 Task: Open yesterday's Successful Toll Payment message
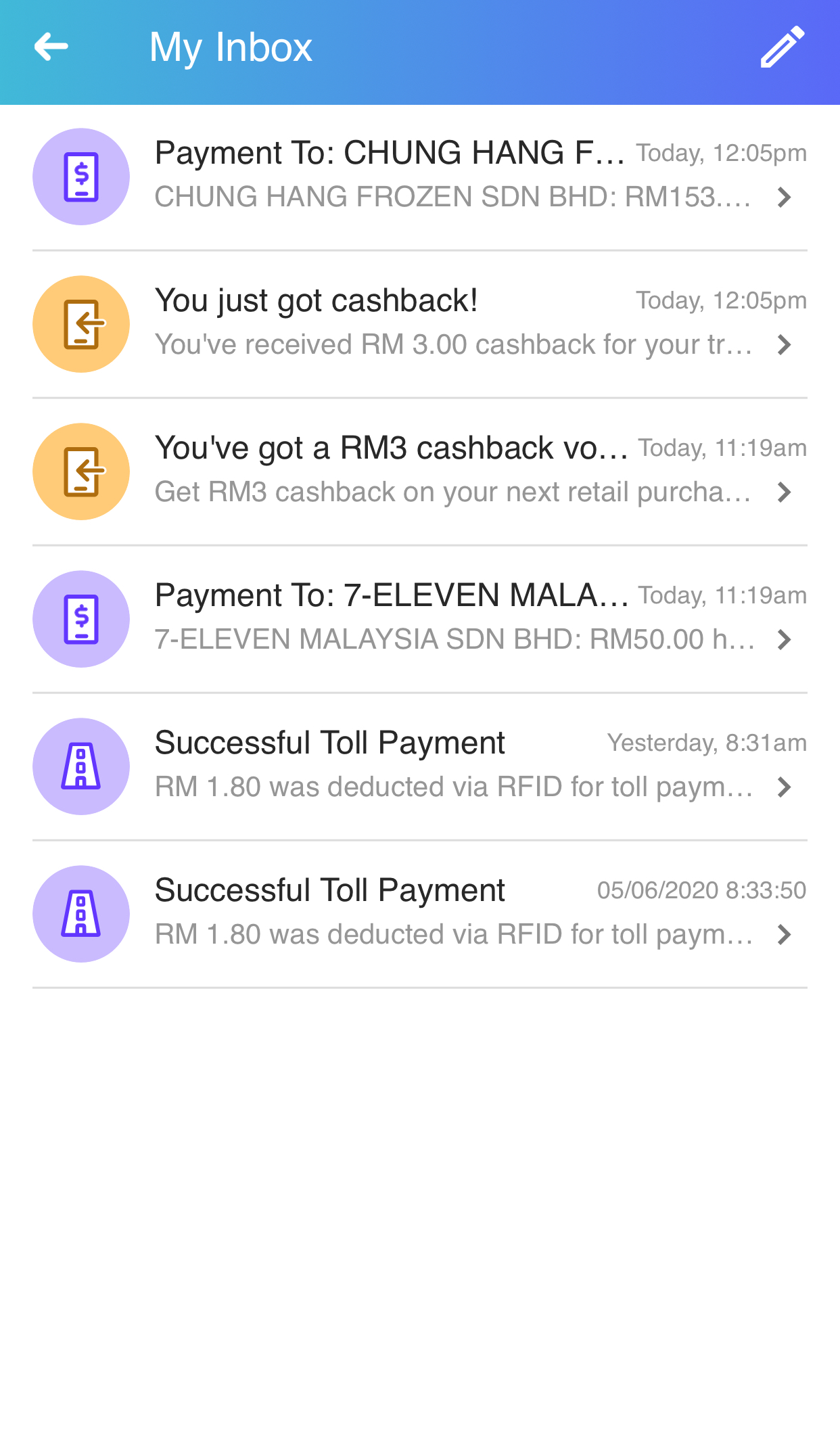pos(420,766)
